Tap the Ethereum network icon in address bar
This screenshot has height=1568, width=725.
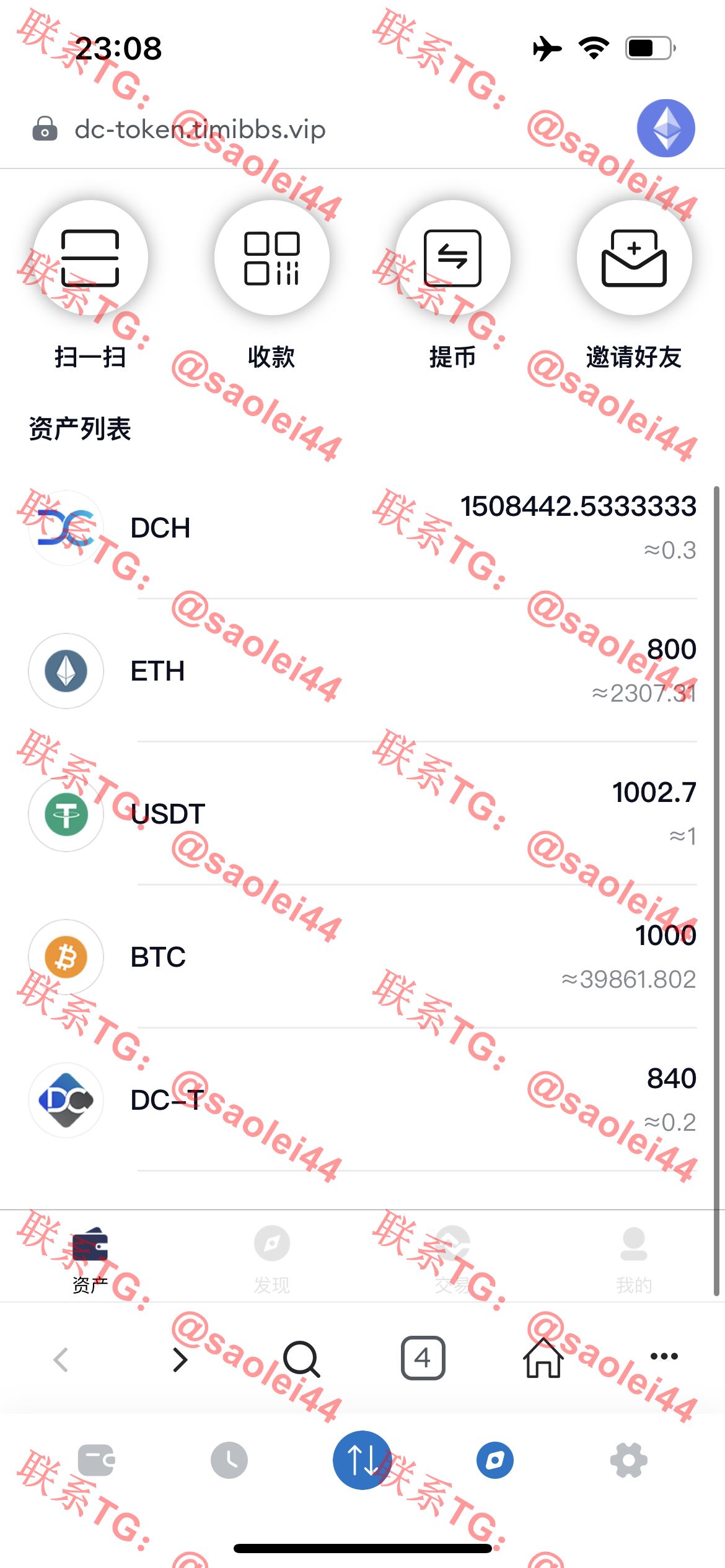[x=666, y=128]
